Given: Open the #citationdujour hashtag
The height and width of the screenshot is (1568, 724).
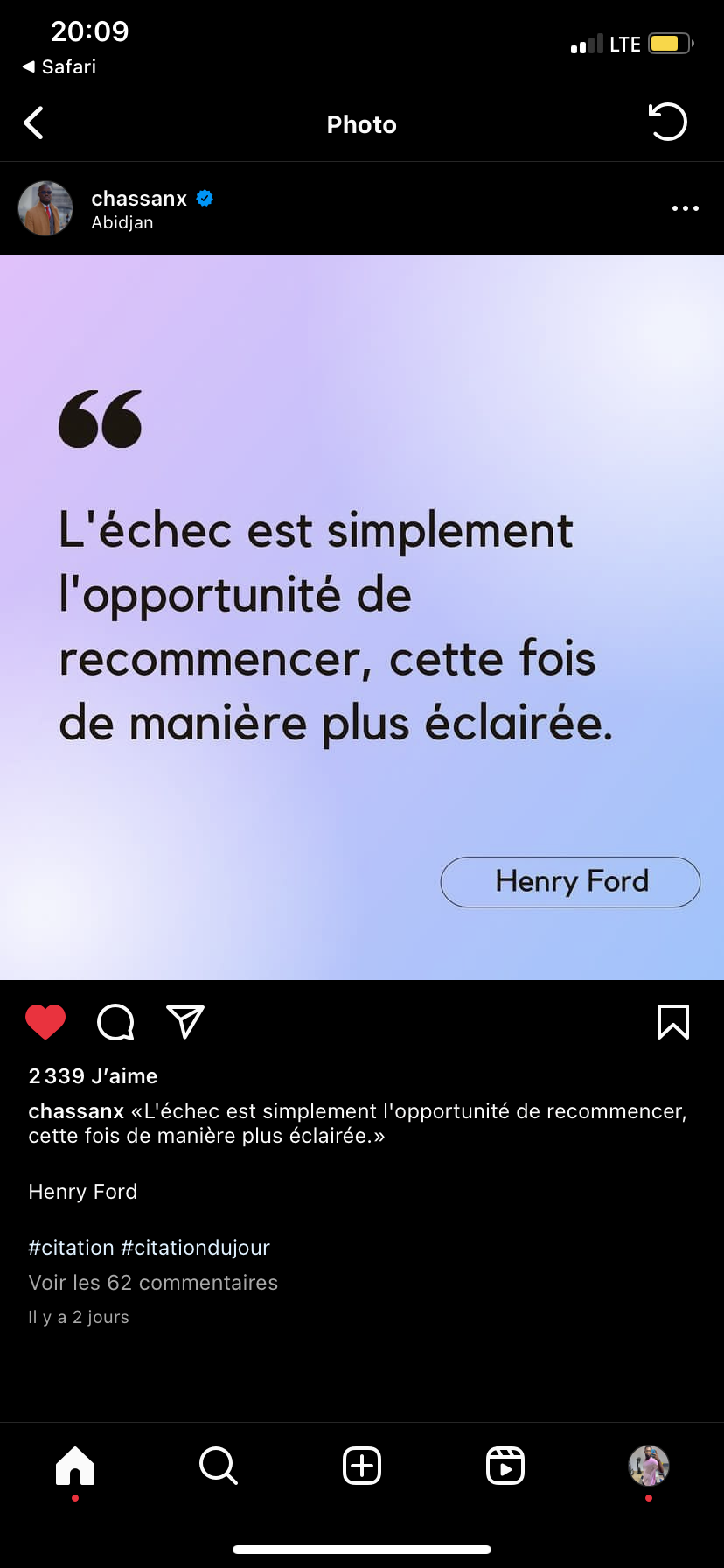Looking at the screenshot, I should [x=195, y=1247].
